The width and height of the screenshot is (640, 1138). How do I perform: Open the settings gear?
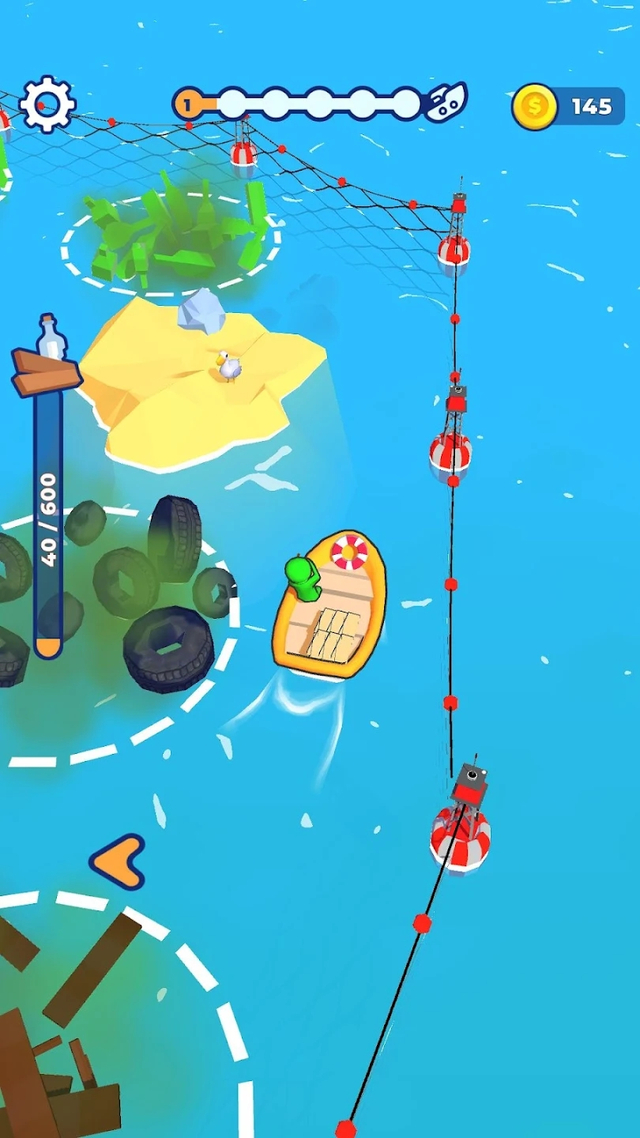point(47,104)
